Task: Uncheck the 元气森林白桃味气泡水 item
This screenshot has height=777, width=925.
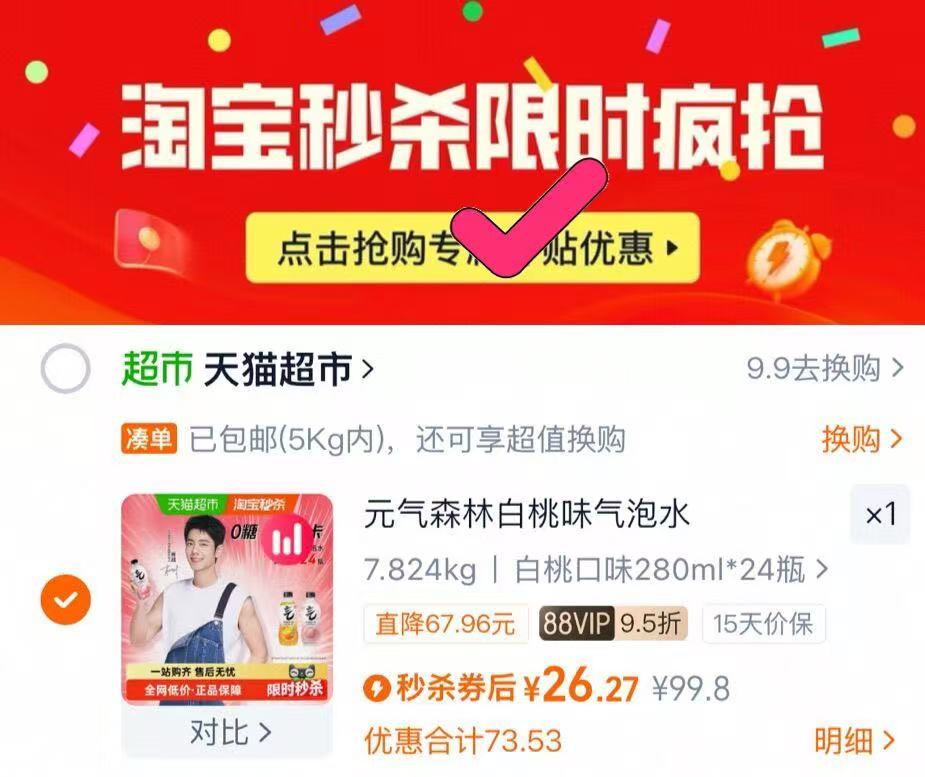Action: 66,599
